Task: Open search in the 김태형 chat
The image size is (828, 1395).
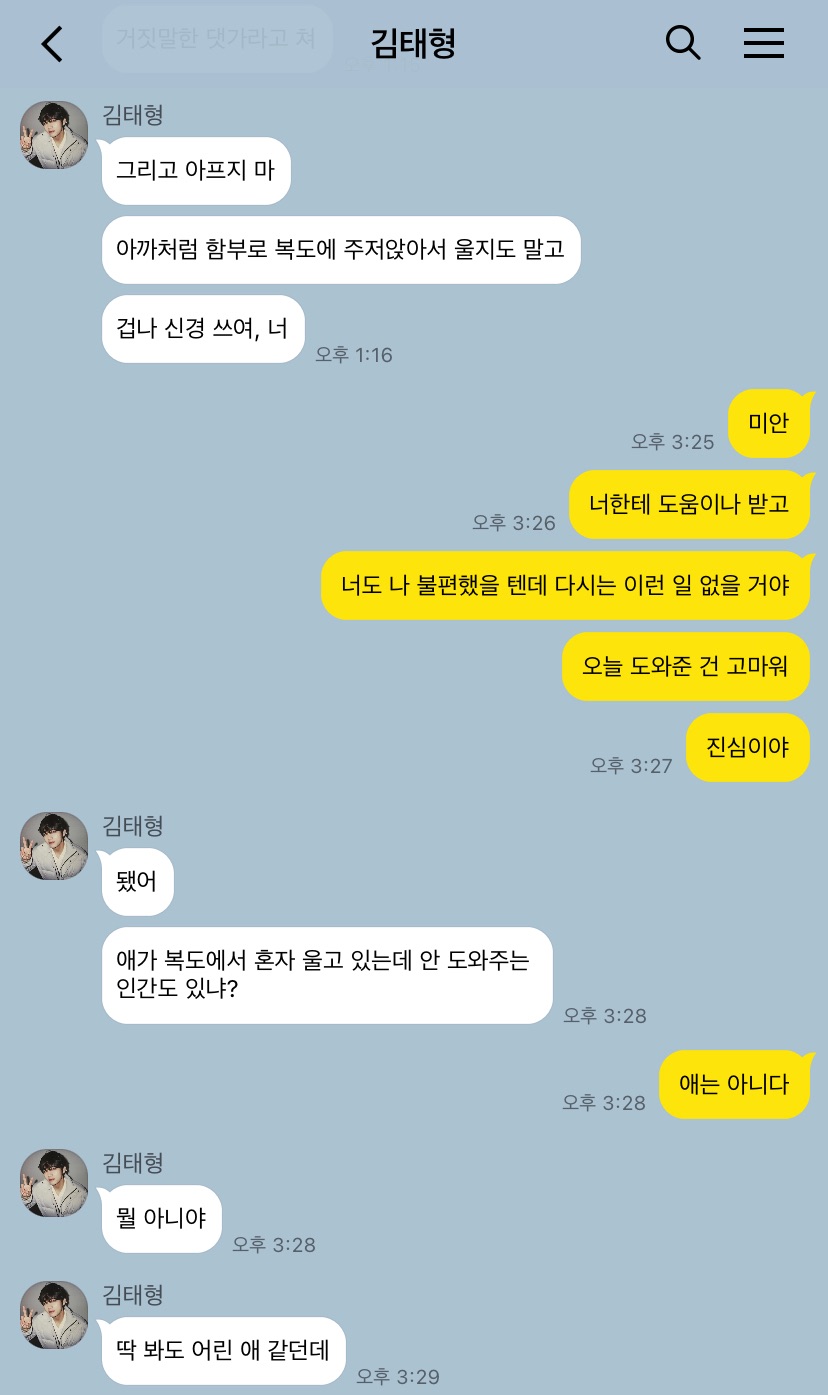Action: tap(683, 43)
